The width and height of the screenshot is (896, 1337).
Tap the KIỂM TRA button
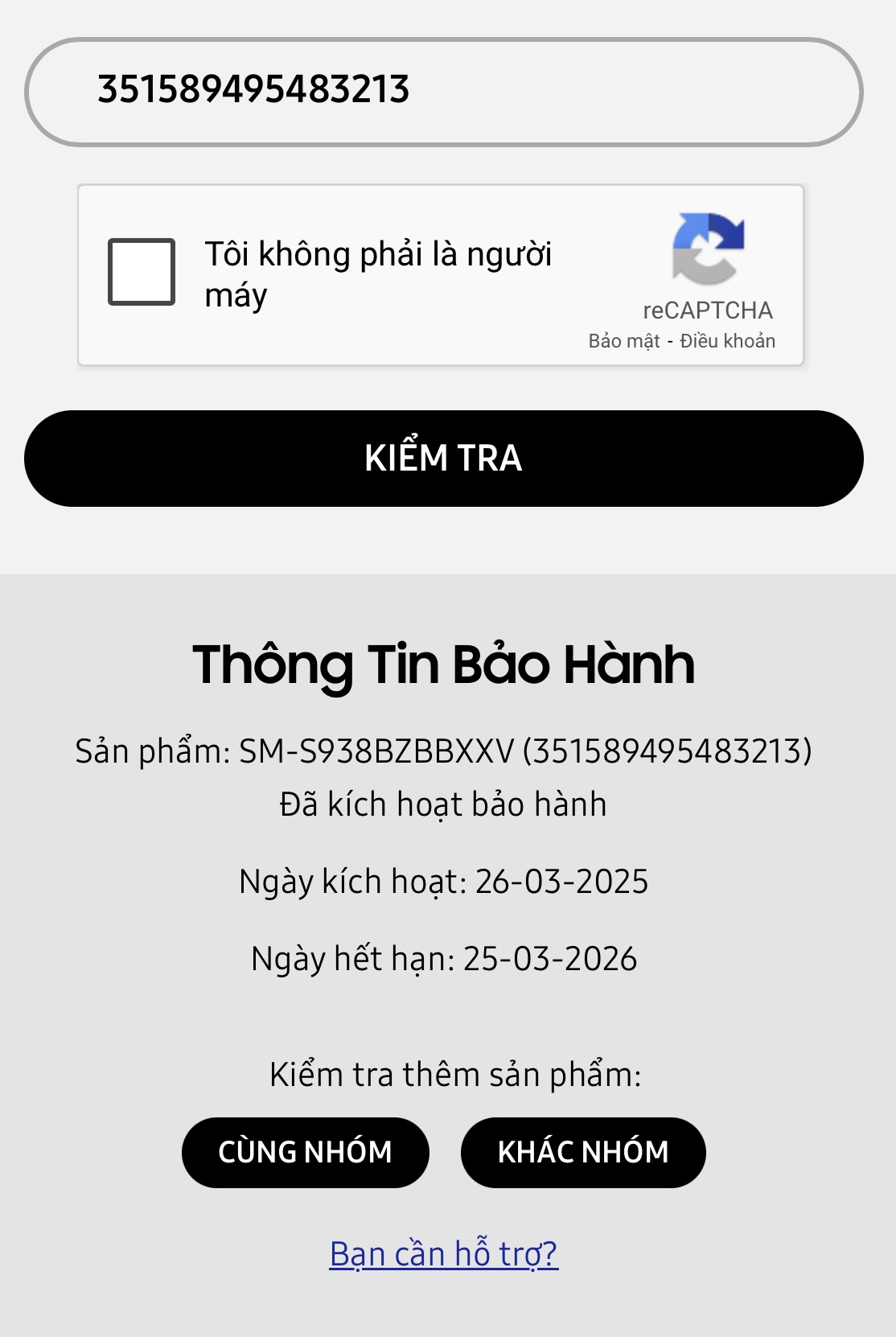[x=443, y=459]
